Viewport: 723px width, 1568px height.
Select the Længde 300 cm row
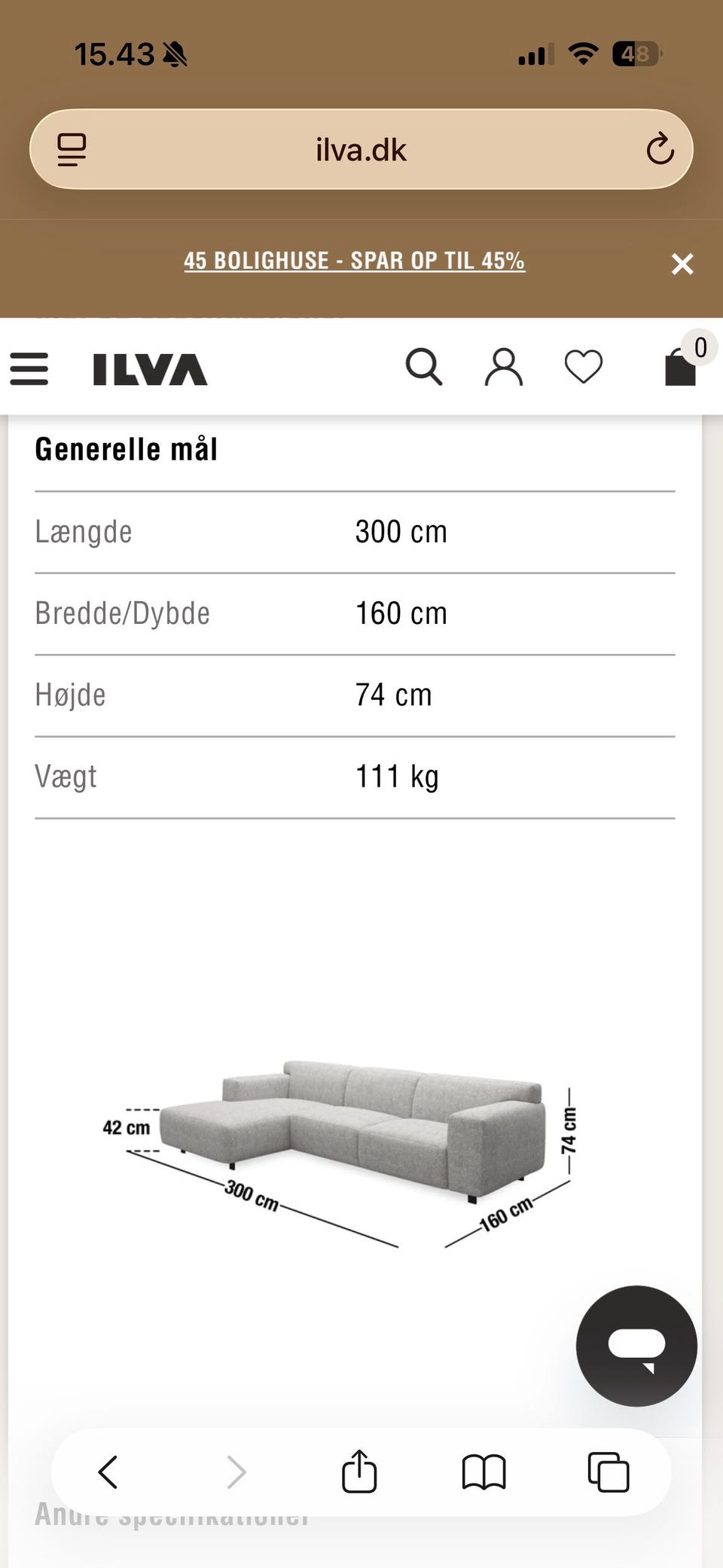pos(354,530)
